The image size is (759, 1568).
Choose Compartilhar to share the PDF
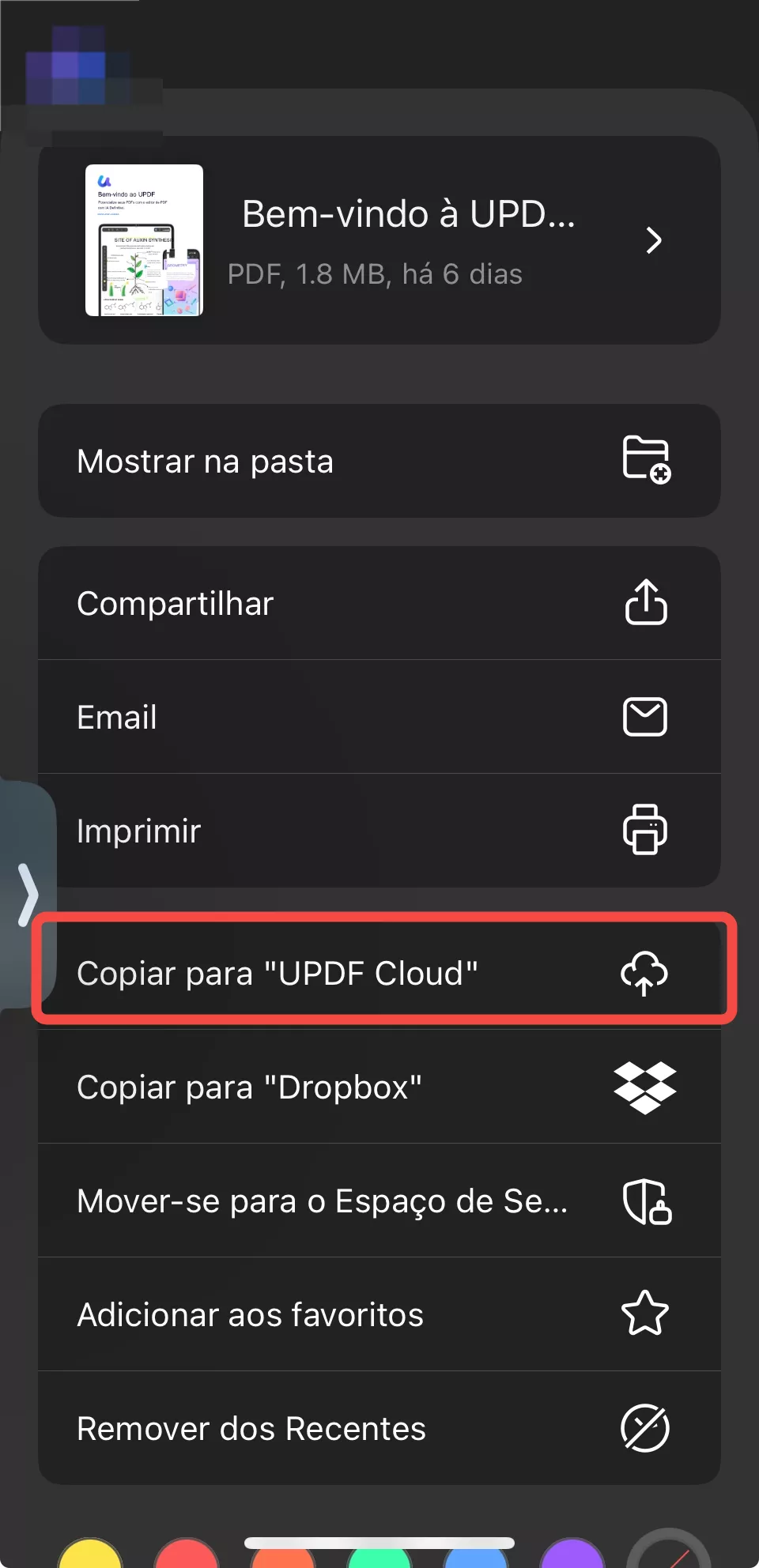[379, 603]
